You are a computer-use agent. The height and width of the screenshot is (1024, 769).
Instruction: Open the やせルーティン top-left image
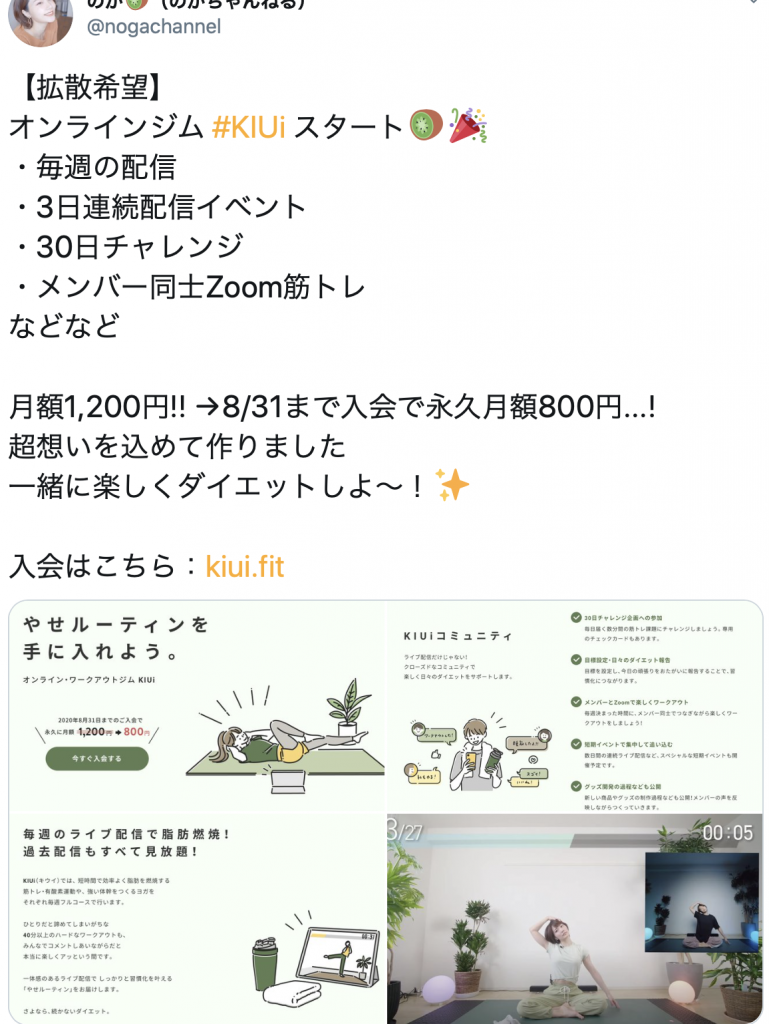pos(197,706)
